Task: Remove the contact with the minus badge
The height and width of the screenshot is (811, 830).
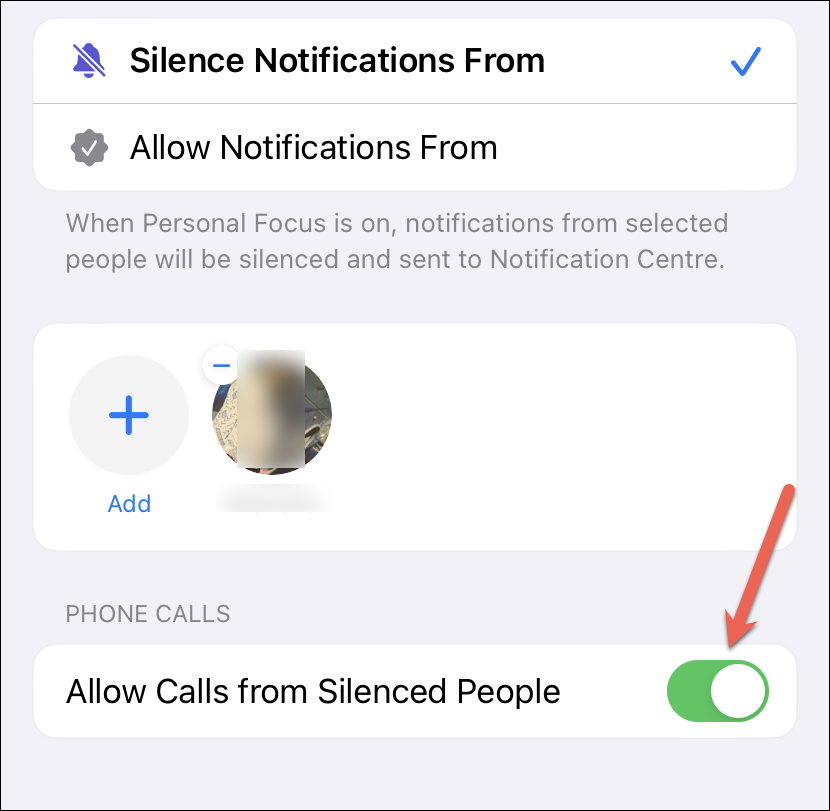Action: coord(221,366)
